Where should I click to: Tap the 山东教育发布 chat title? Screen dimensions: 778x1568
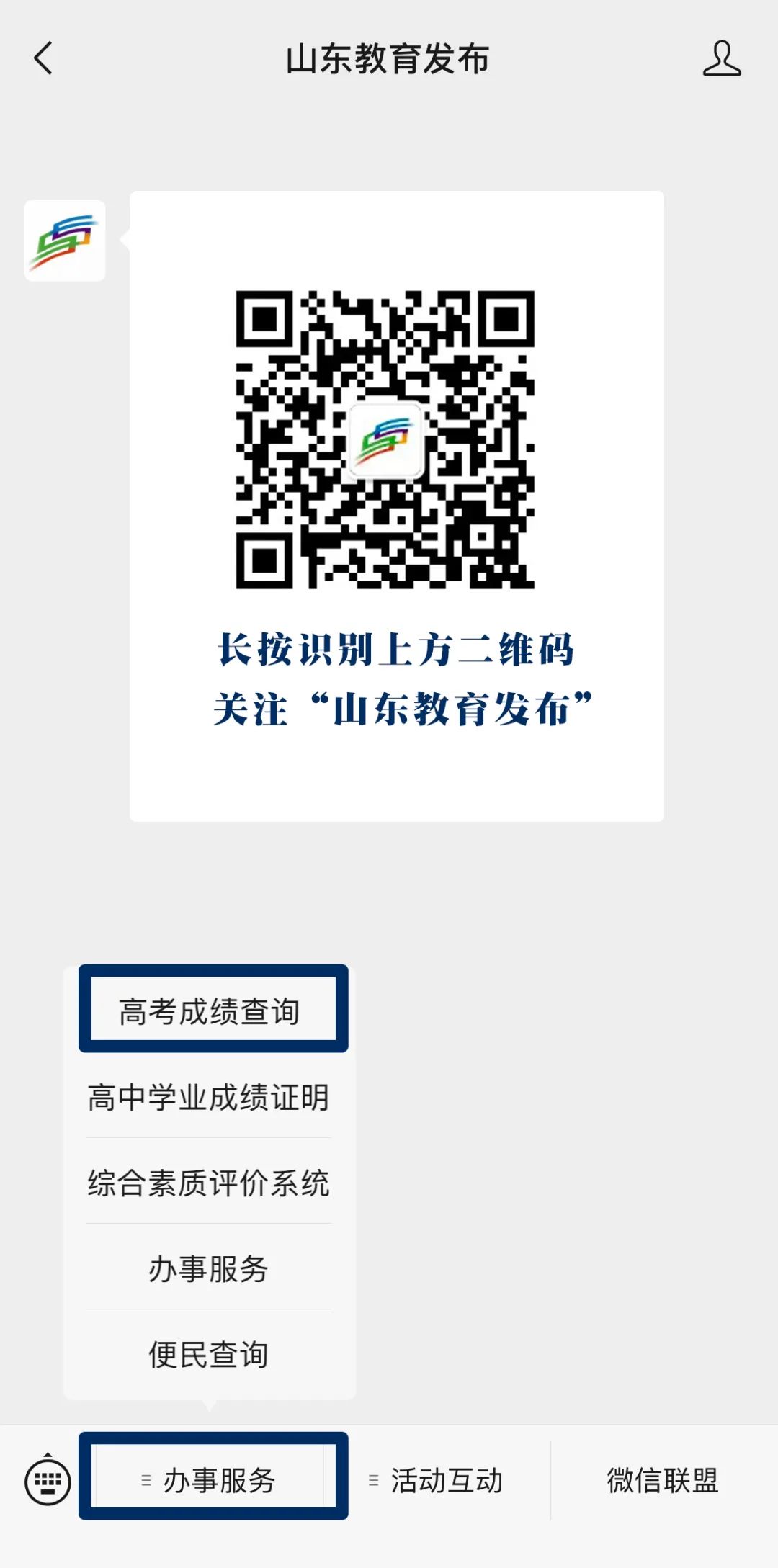[388, 61]
